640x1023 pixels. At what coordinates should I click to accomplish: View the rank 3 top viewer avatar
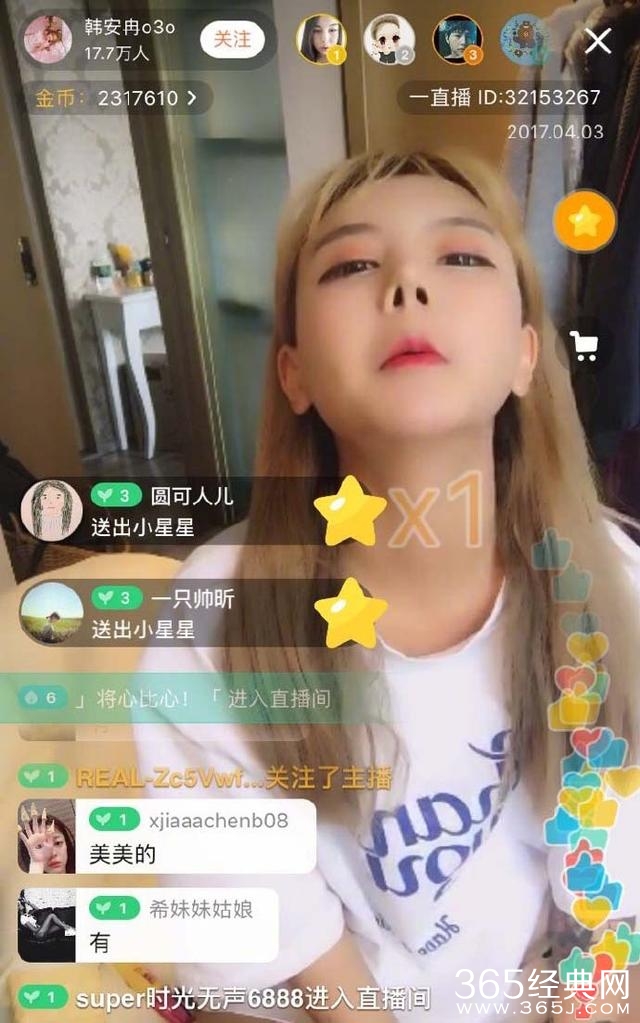(x=457, y=40)
